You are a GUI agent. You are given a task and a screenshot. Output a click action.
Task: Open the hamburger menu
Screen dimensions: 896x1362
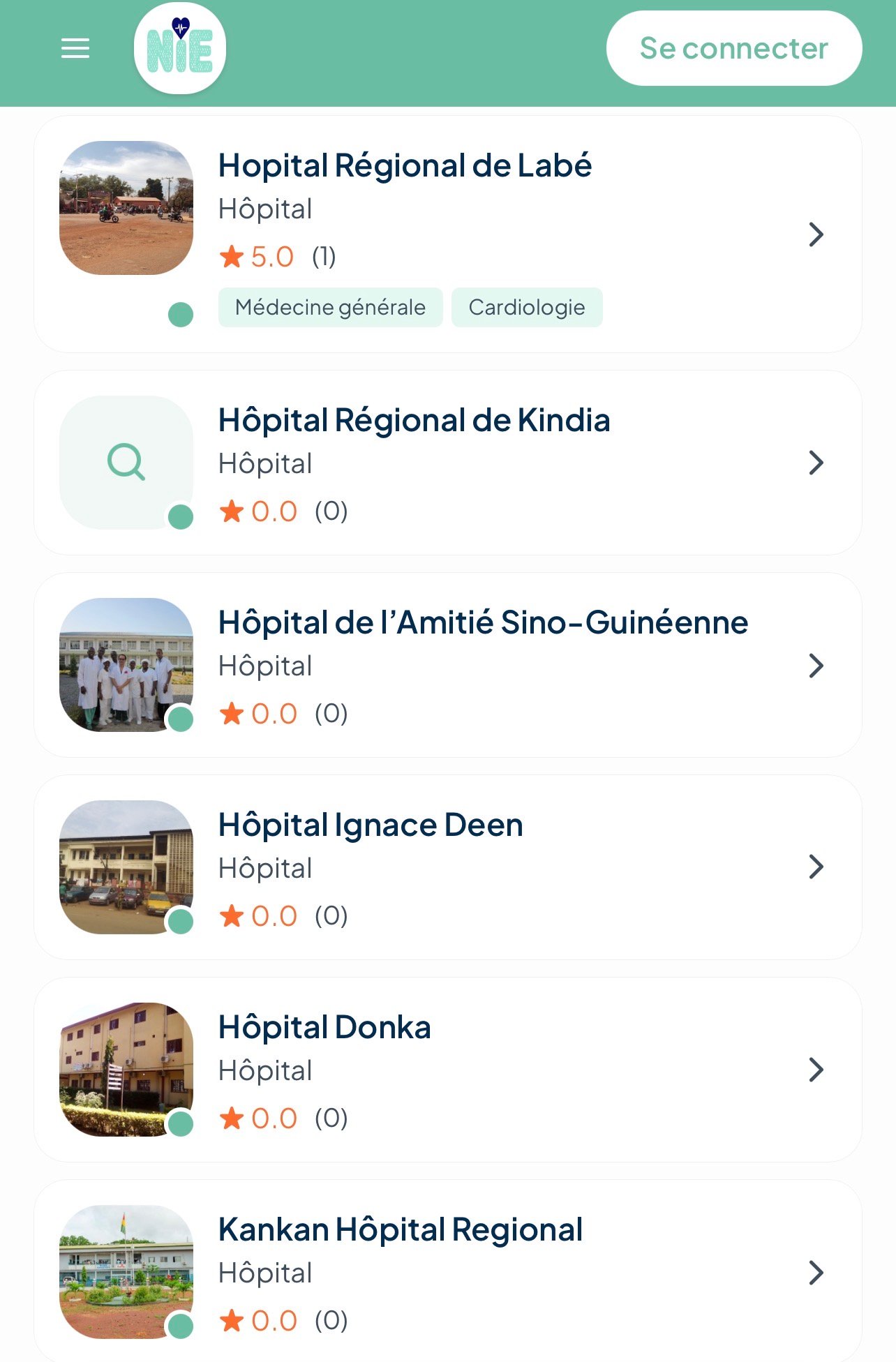tap(75, 48)
